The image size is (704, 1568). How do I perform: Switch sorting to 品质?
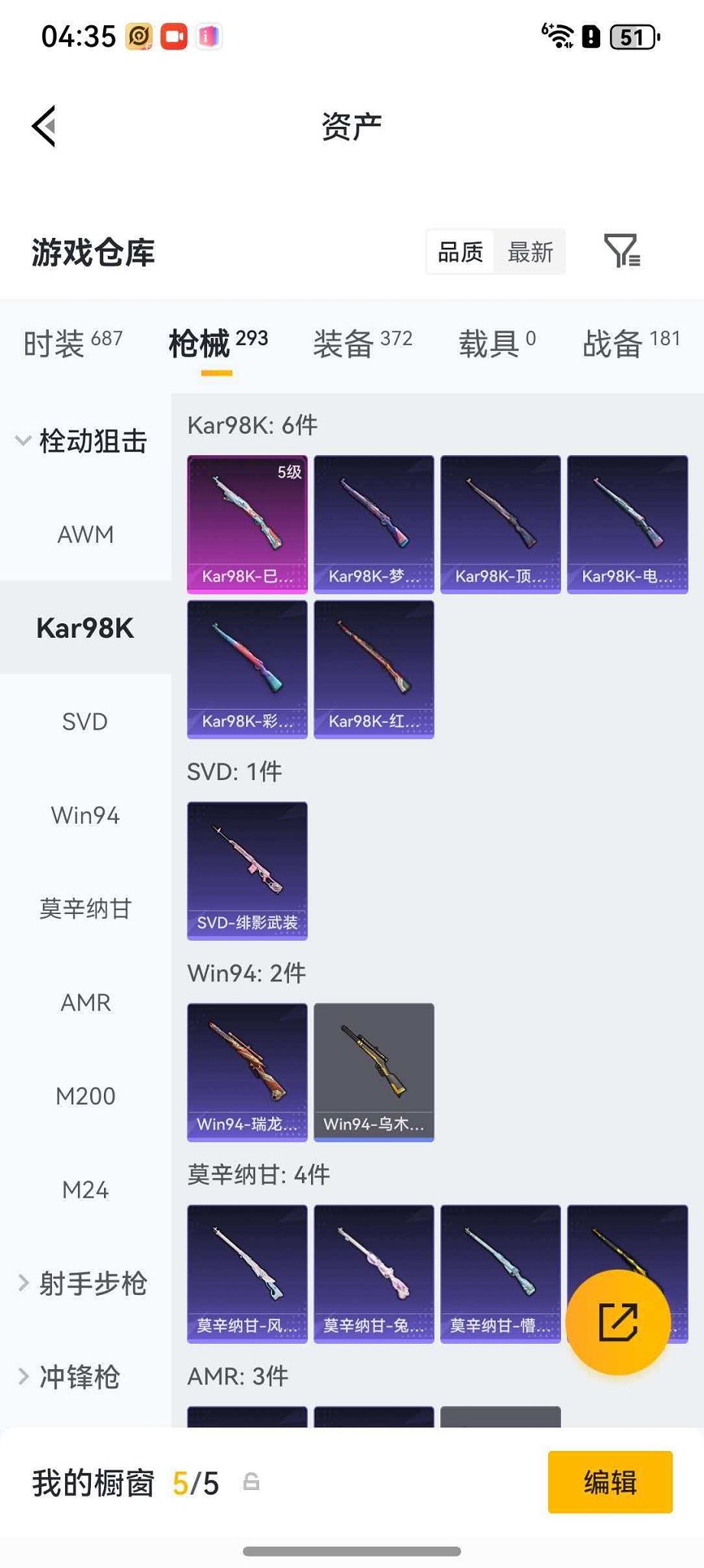pos(459,252)
